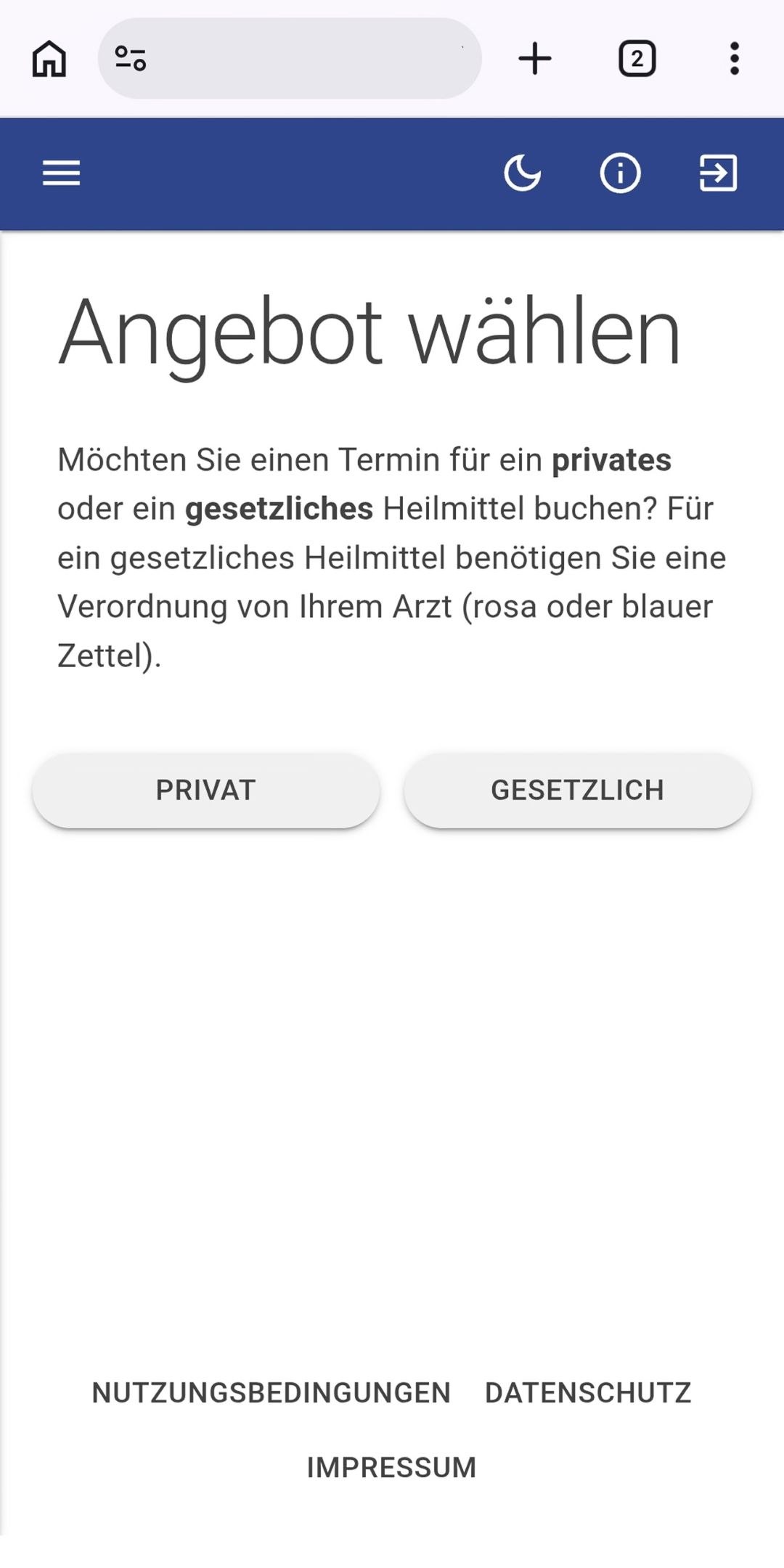Viewport: 784px width, 1568px height.
Task: Open the NUTZUNGSBEDINGUNGEN link
Action: (x=271, y=1393)
